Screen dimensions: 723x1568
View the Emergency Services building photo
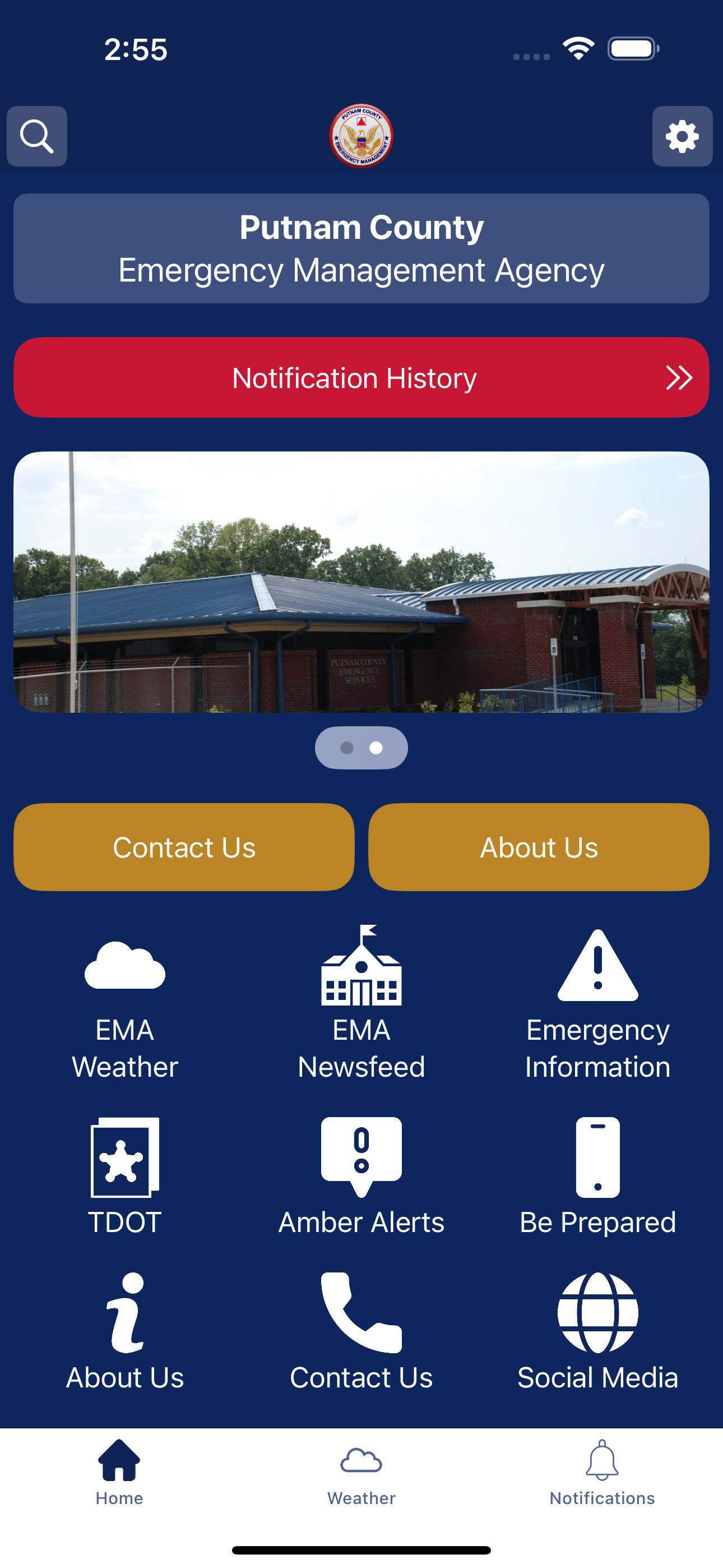pyautogui.click(x=361, y=582)
